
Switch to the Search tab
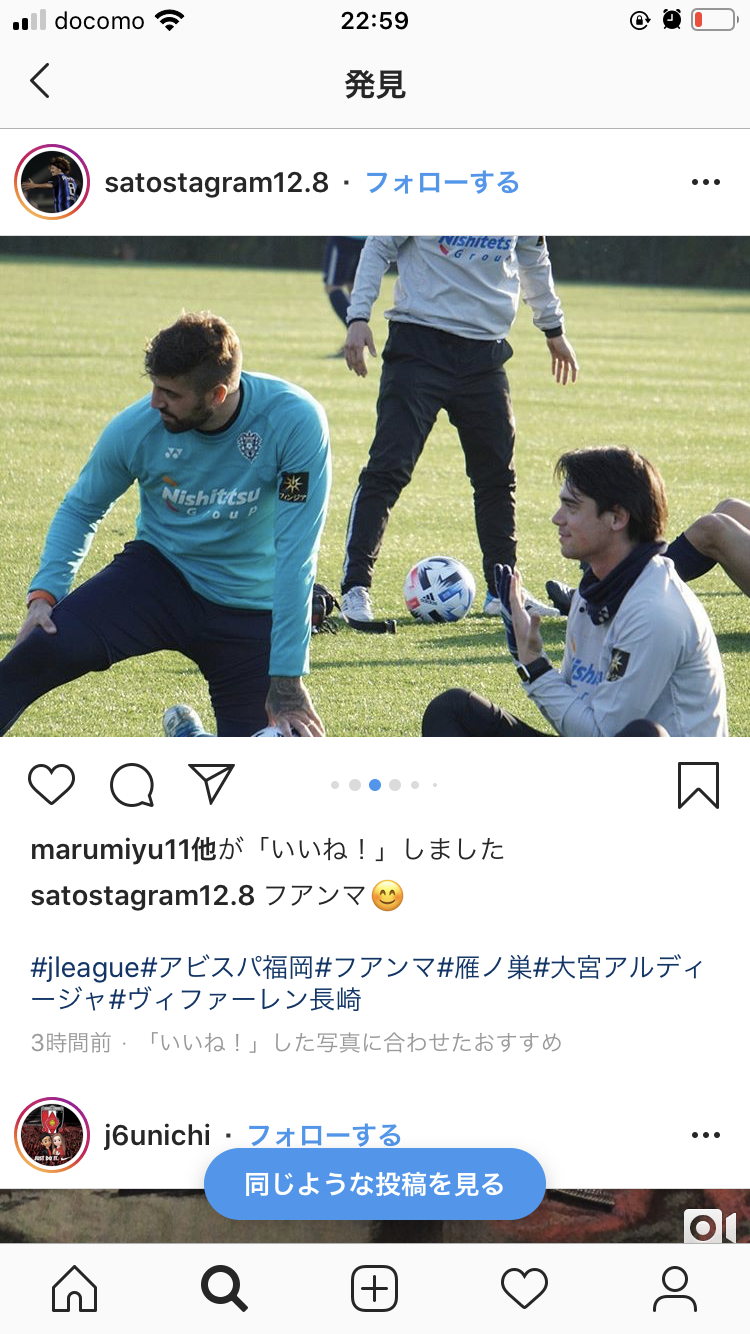coord(225,1288)
